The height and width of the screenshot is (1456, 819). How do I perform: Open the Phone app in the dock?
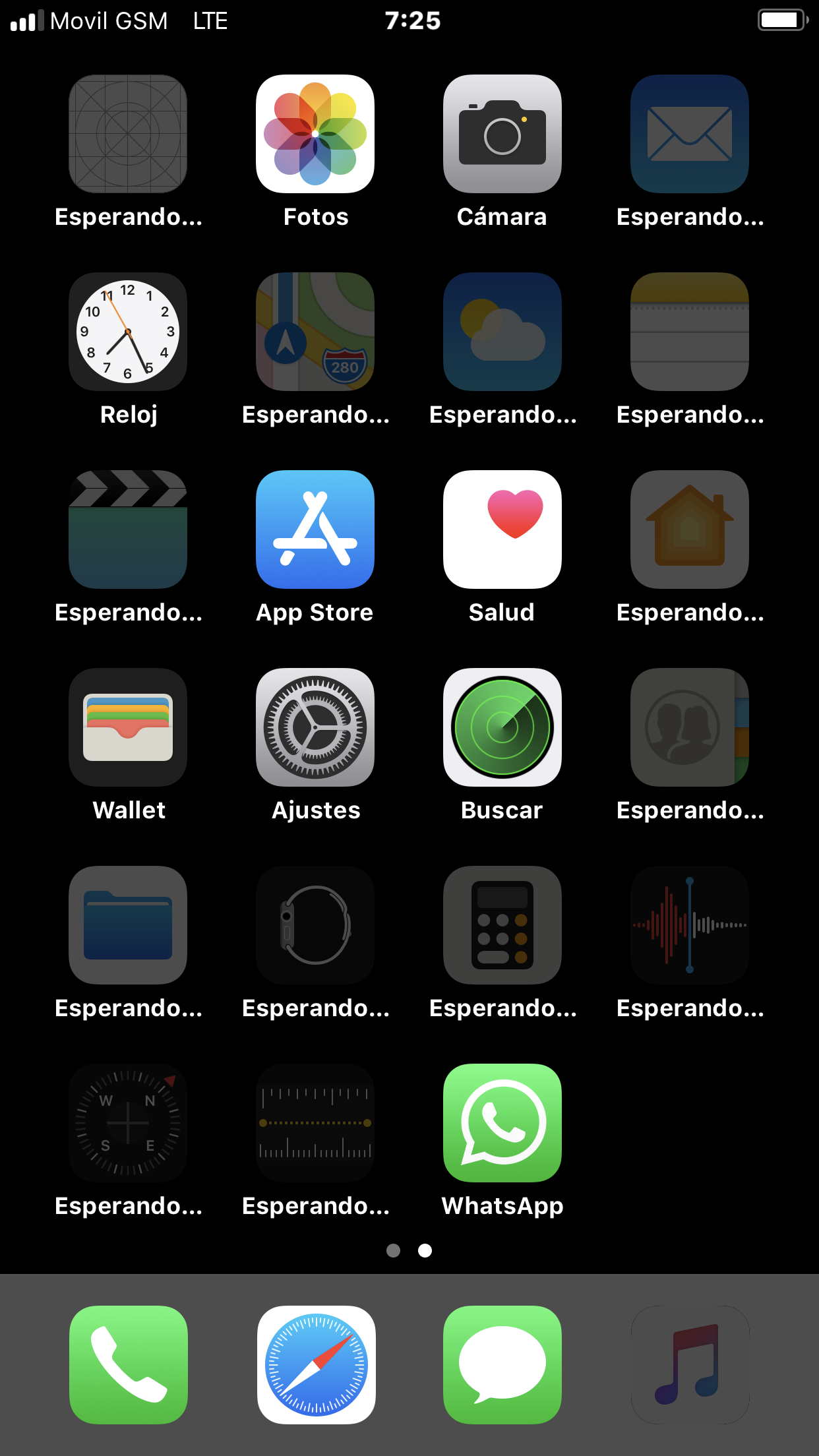point(129,1365)
